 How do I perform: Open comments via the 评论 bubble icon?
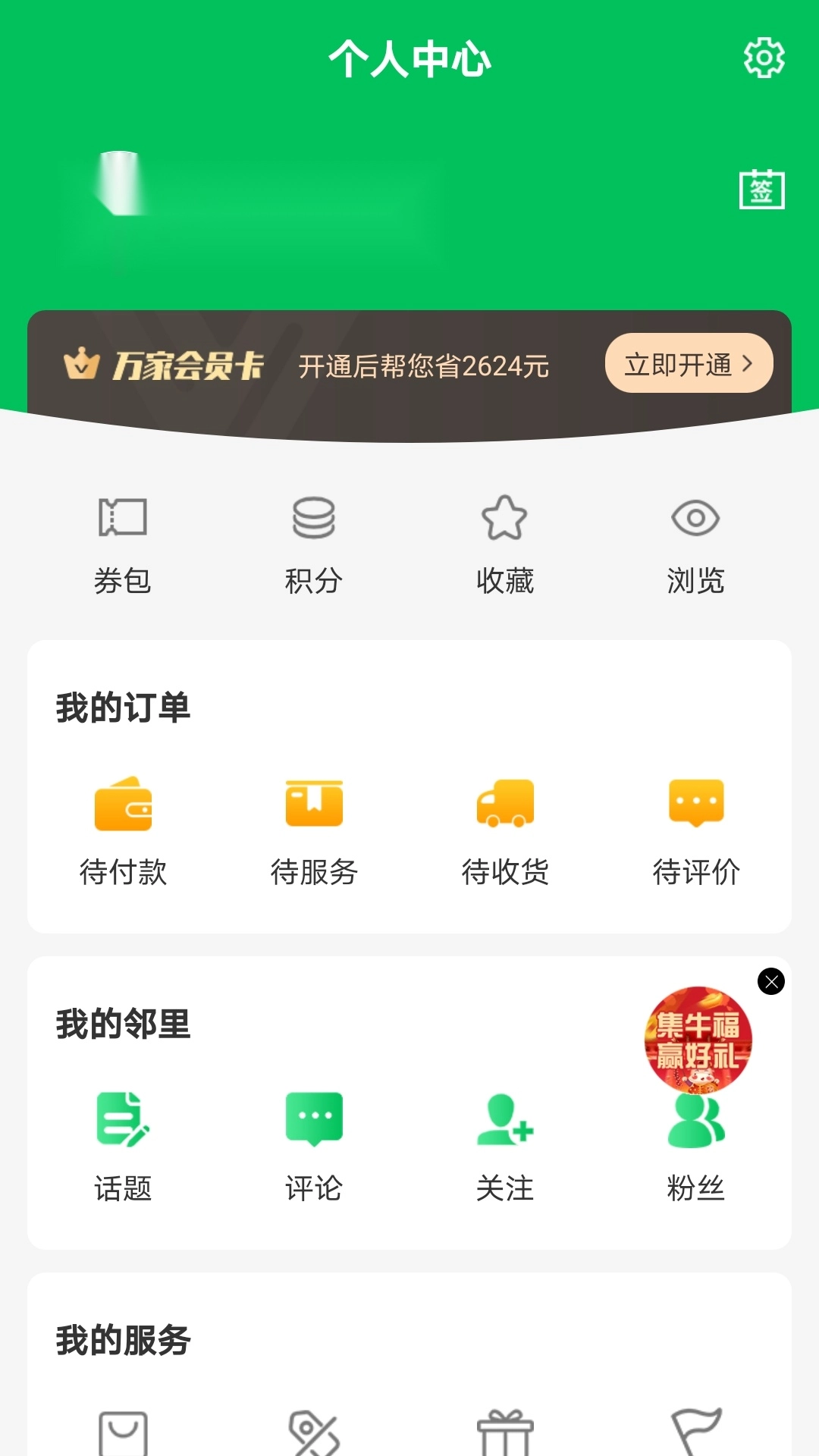click(x=314, y=1122)
